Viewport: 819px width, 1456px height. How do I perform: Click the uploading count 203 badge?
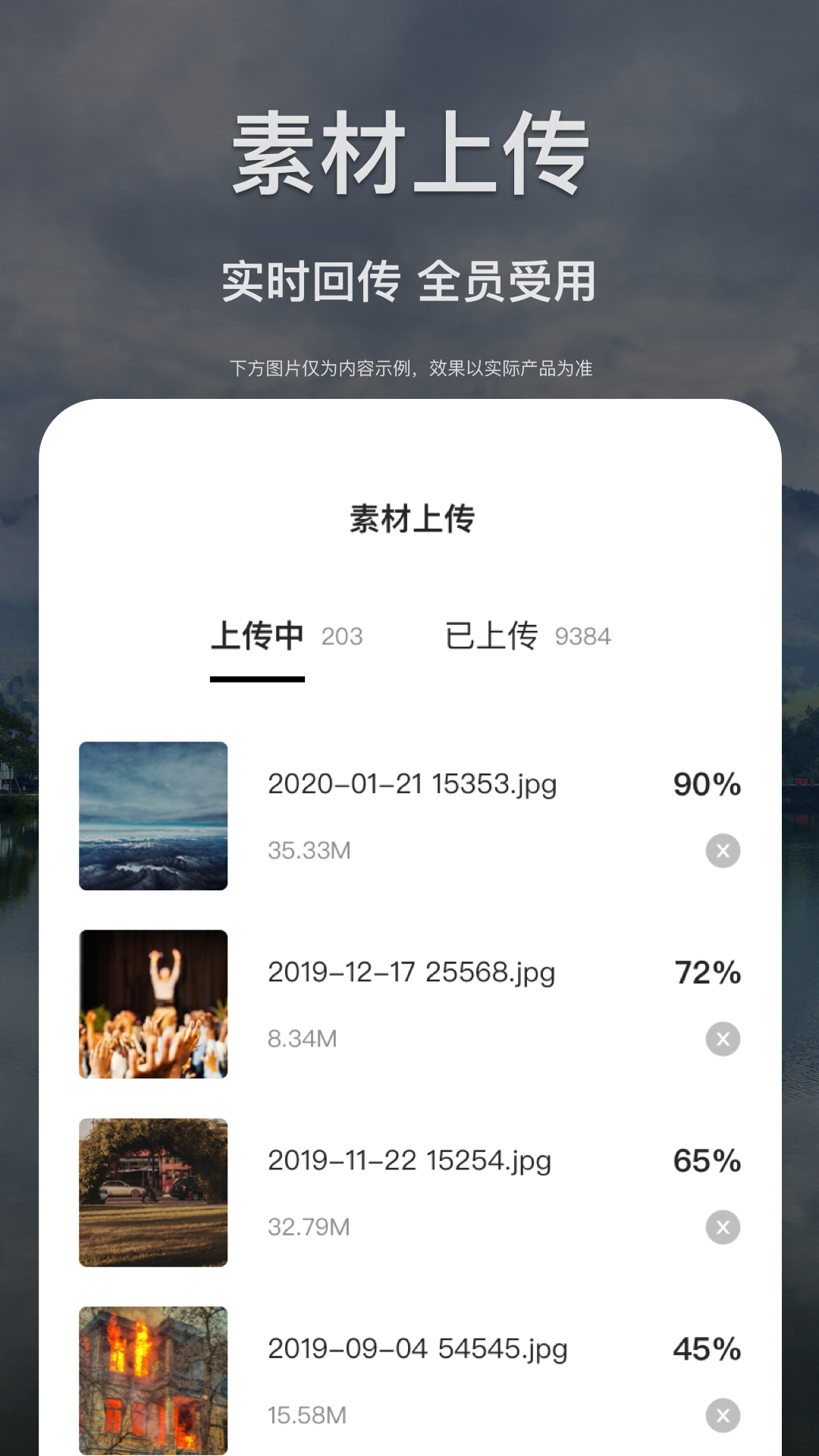pyautogui.click(x=342, y=637)
